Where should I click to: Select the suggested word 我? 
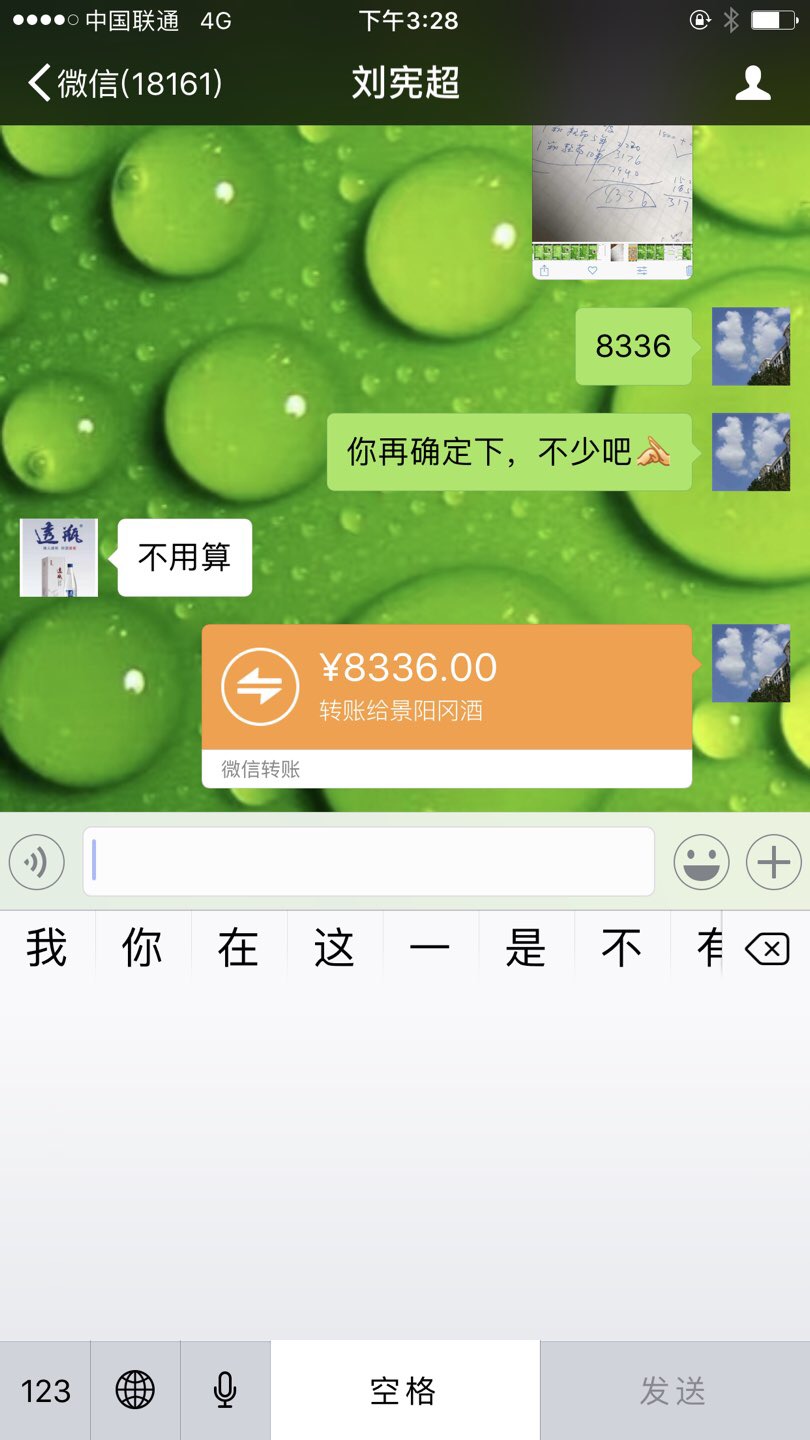(x=47, y=948)
